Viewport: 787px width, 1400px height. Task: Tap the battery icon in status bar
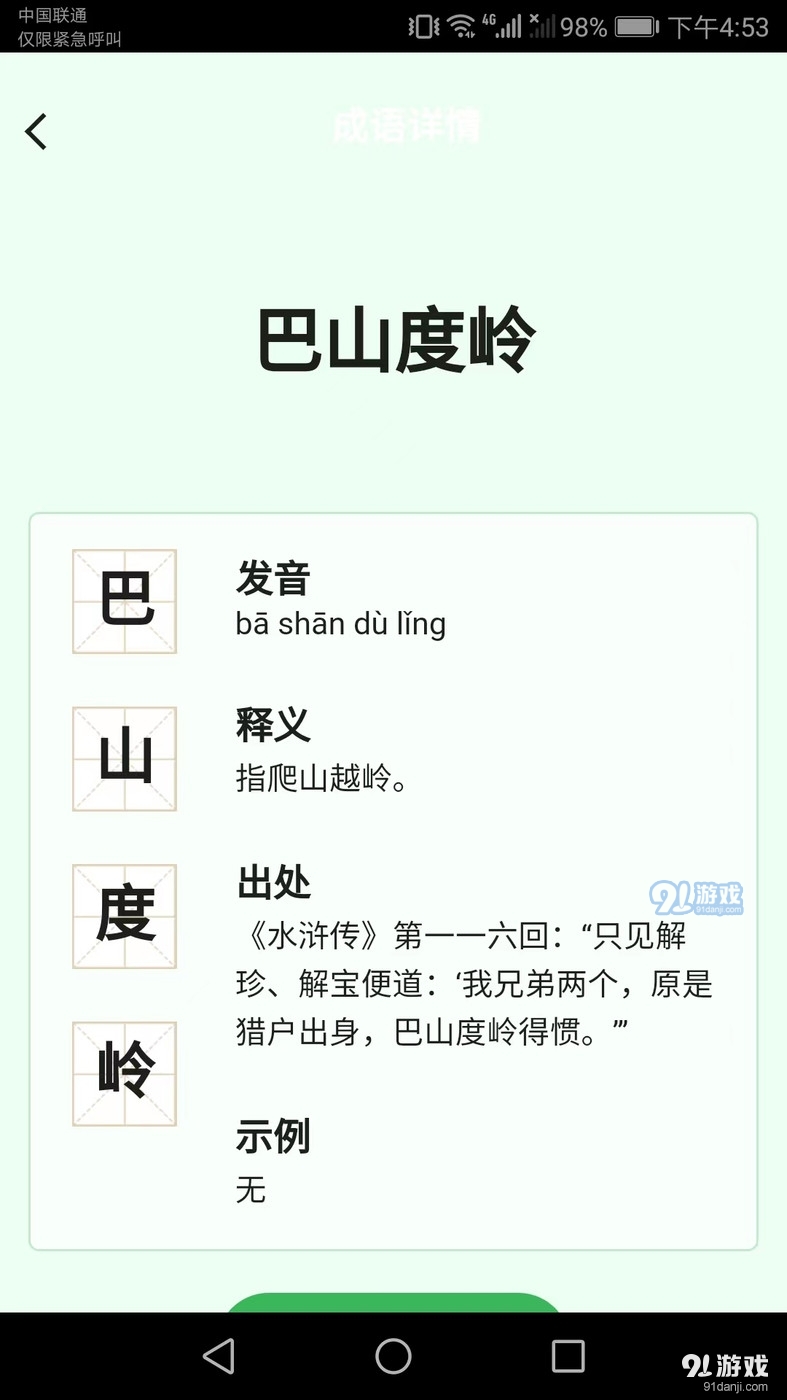[x=633, y=26]
